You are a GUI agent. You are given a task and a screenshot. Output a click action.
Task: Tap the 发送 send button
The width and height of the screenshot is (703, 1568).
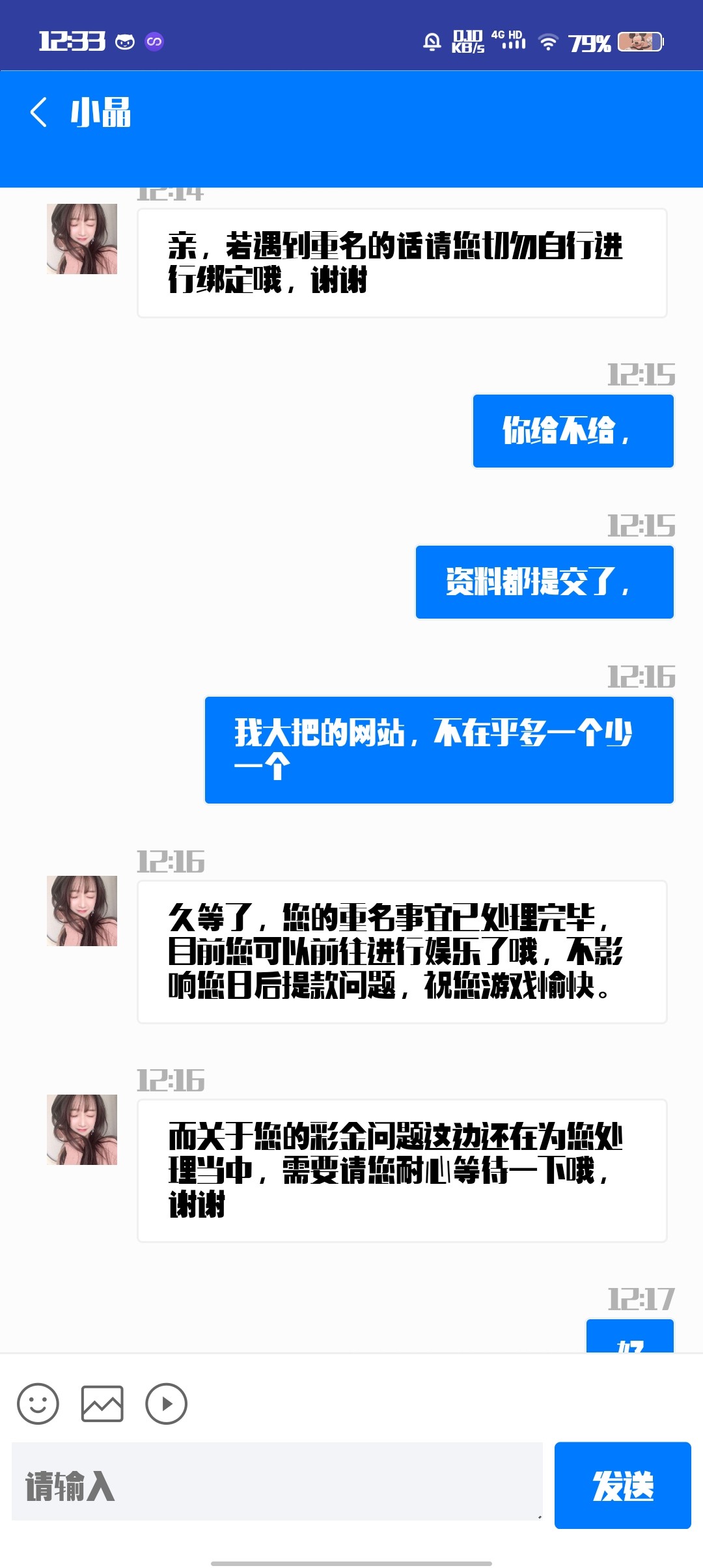click(x=622, y=1486)
